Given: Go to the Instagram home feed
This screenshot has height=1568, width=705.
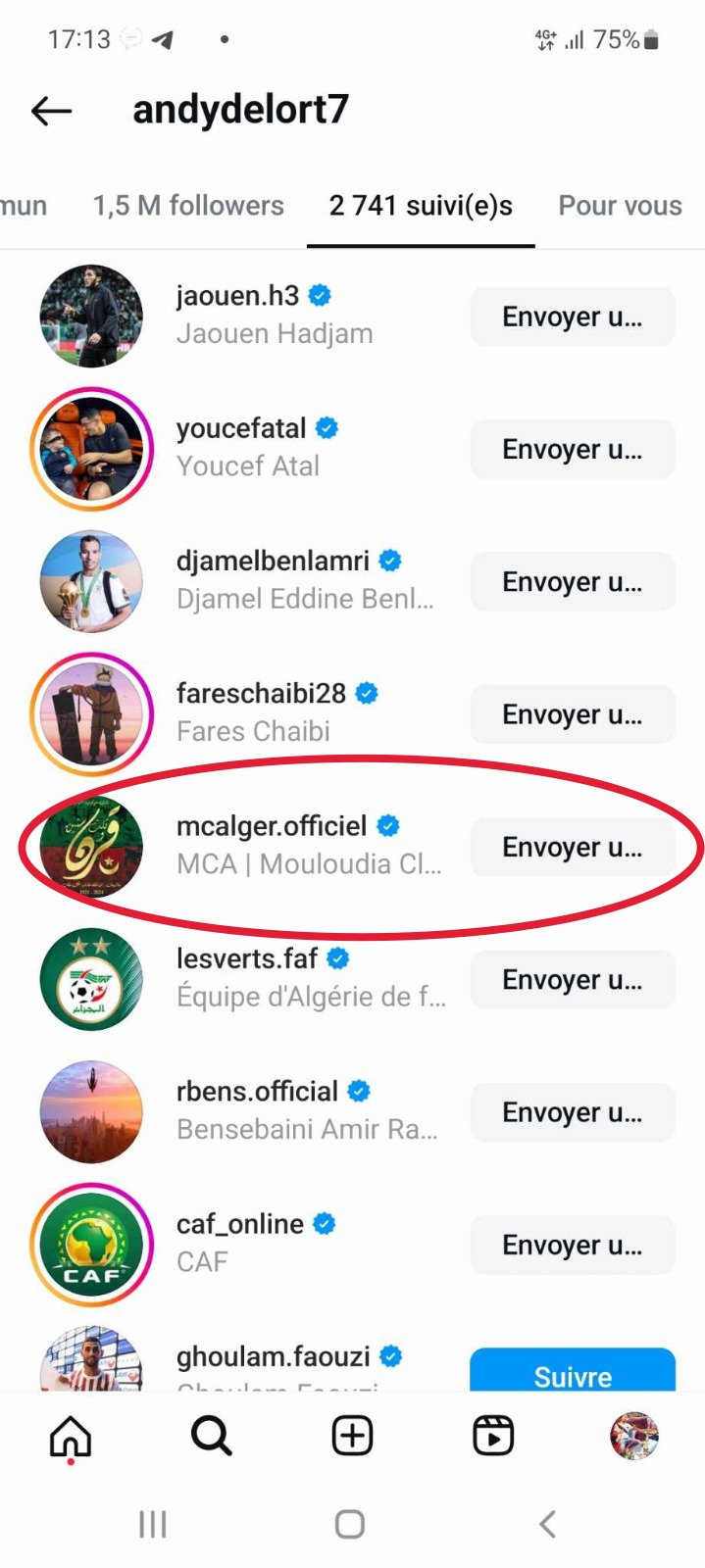Looking at the screenshot, I should [x=71, y=1437].
